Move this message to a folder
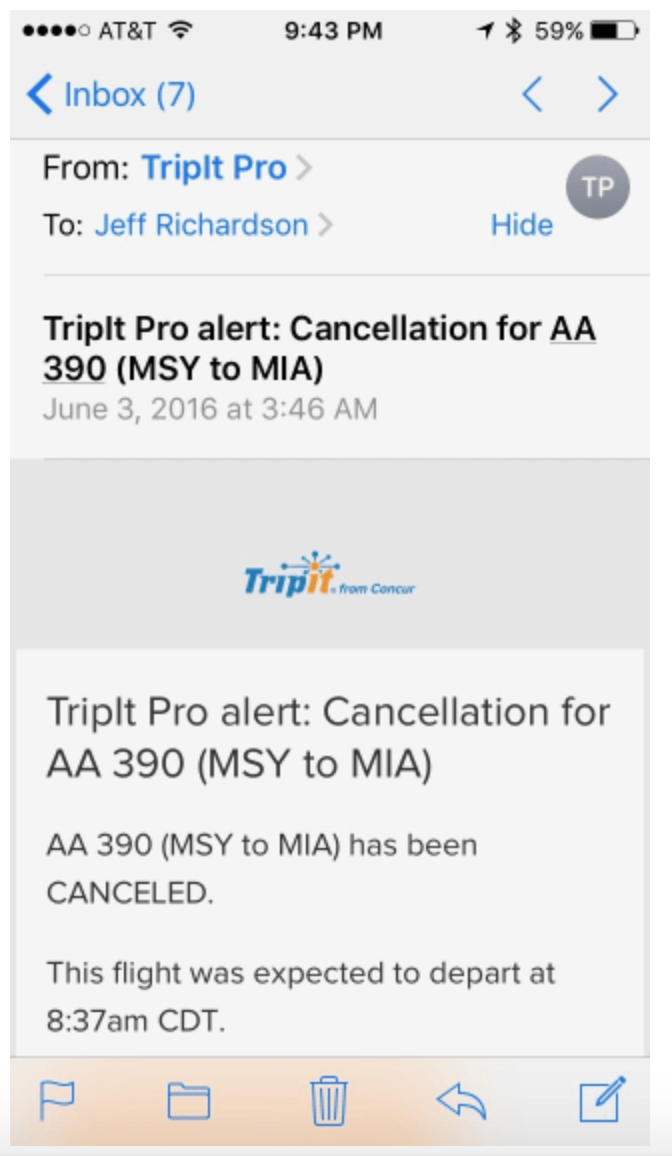Image resolution: width=672 pixels, height=1156 pixels. pyautogui.click(x=188, y=1101)
